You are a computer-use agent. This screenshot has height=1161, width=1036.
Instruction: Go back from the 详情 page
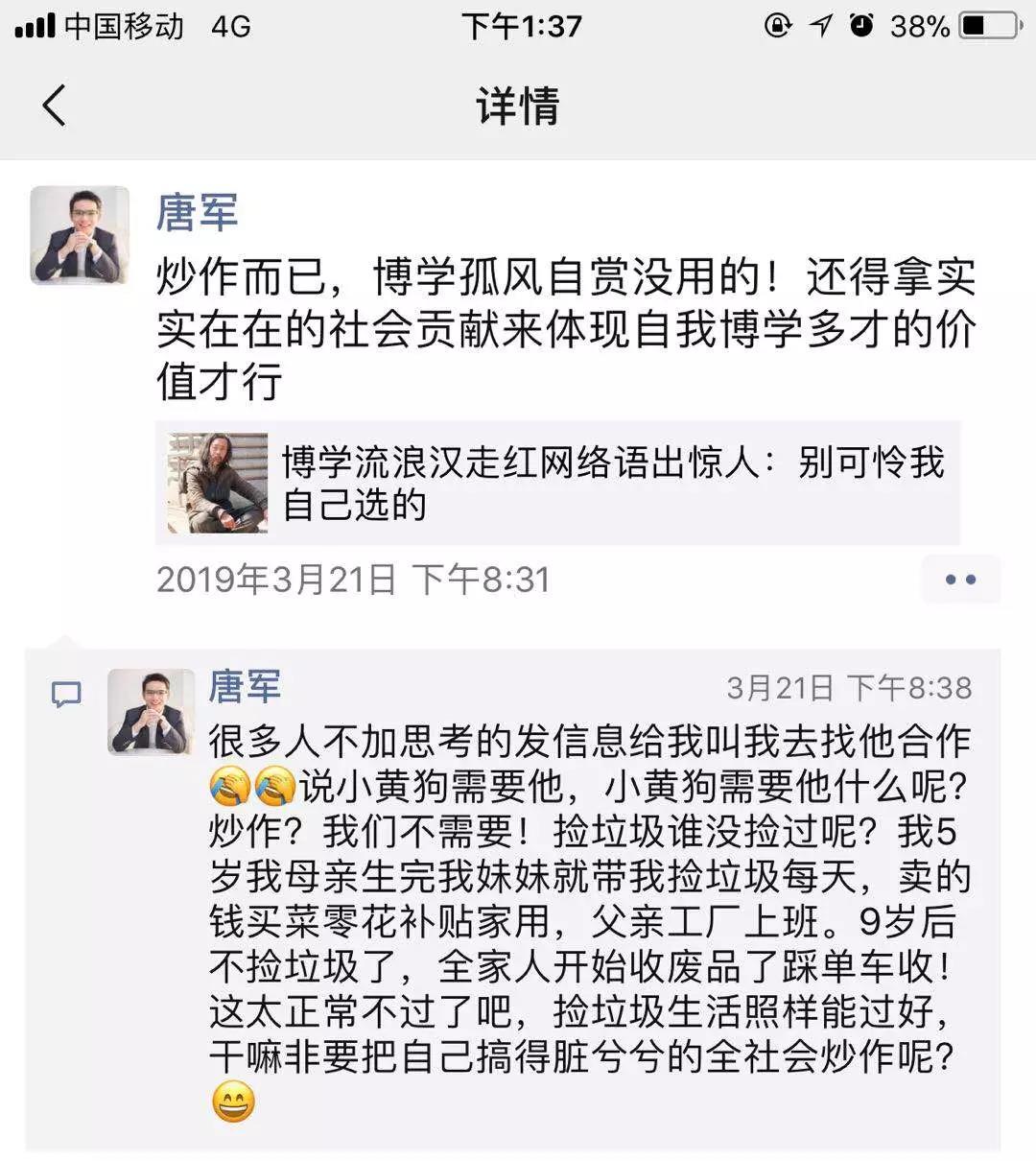(x=55, y=105)
